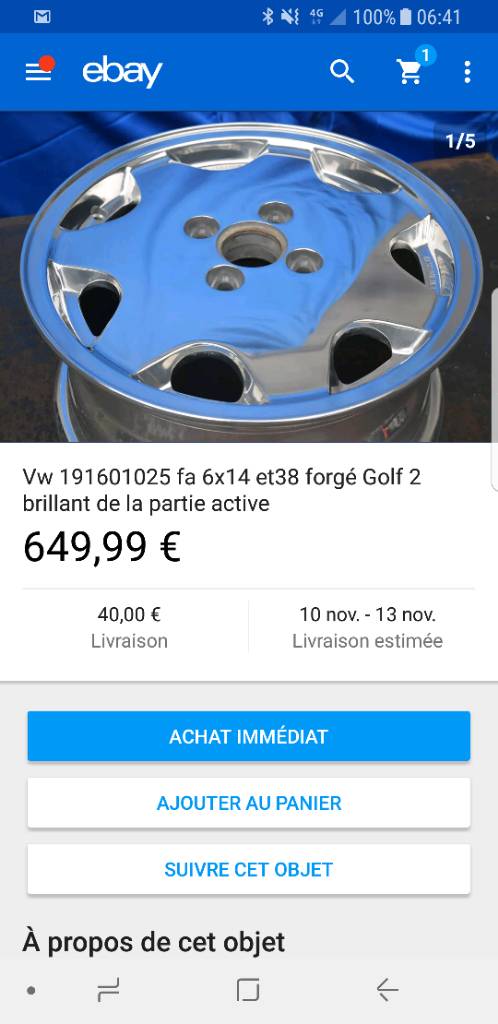Select Ajouter au panier

point(249,803)
